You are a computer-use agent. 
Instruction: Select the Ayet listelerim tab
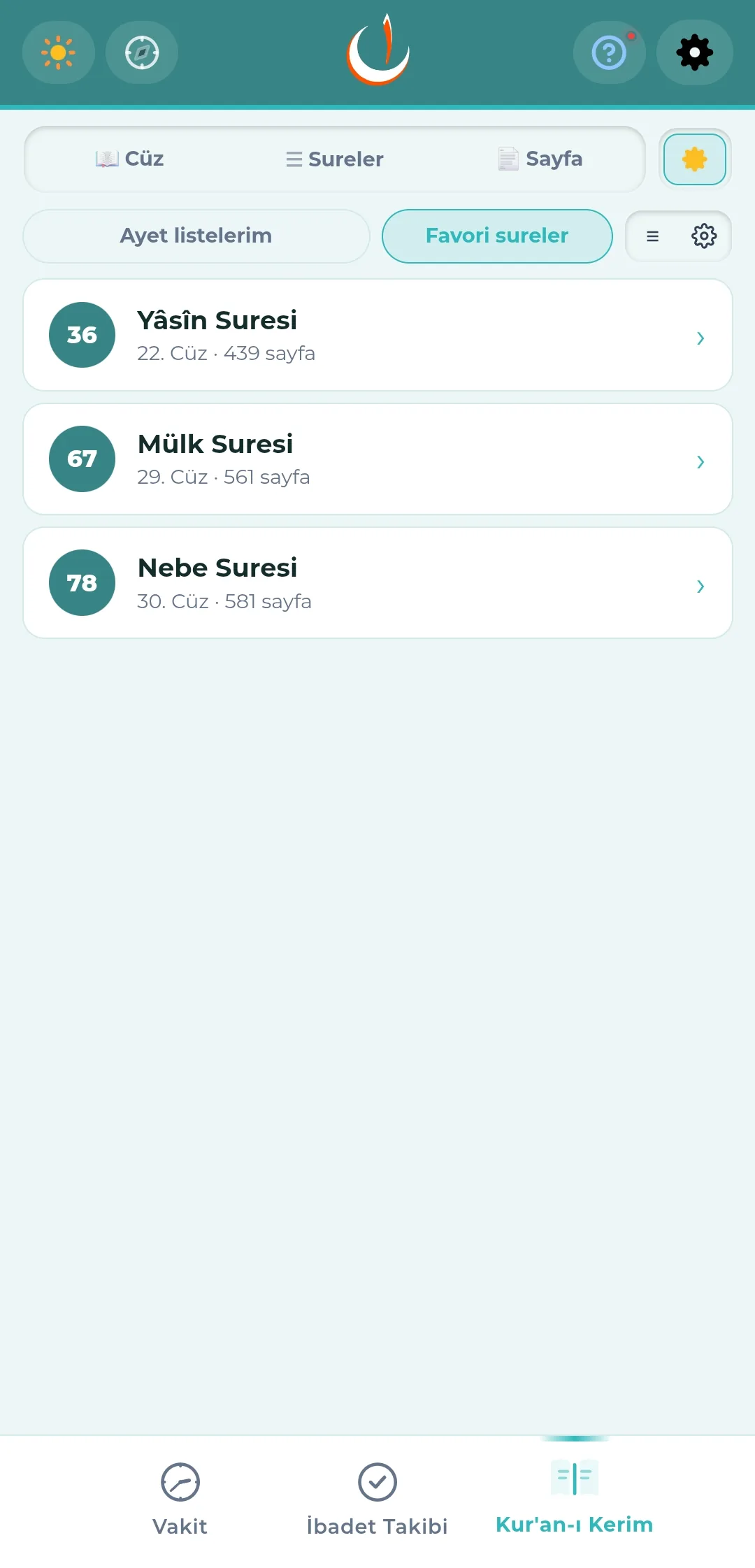point(196,236)
